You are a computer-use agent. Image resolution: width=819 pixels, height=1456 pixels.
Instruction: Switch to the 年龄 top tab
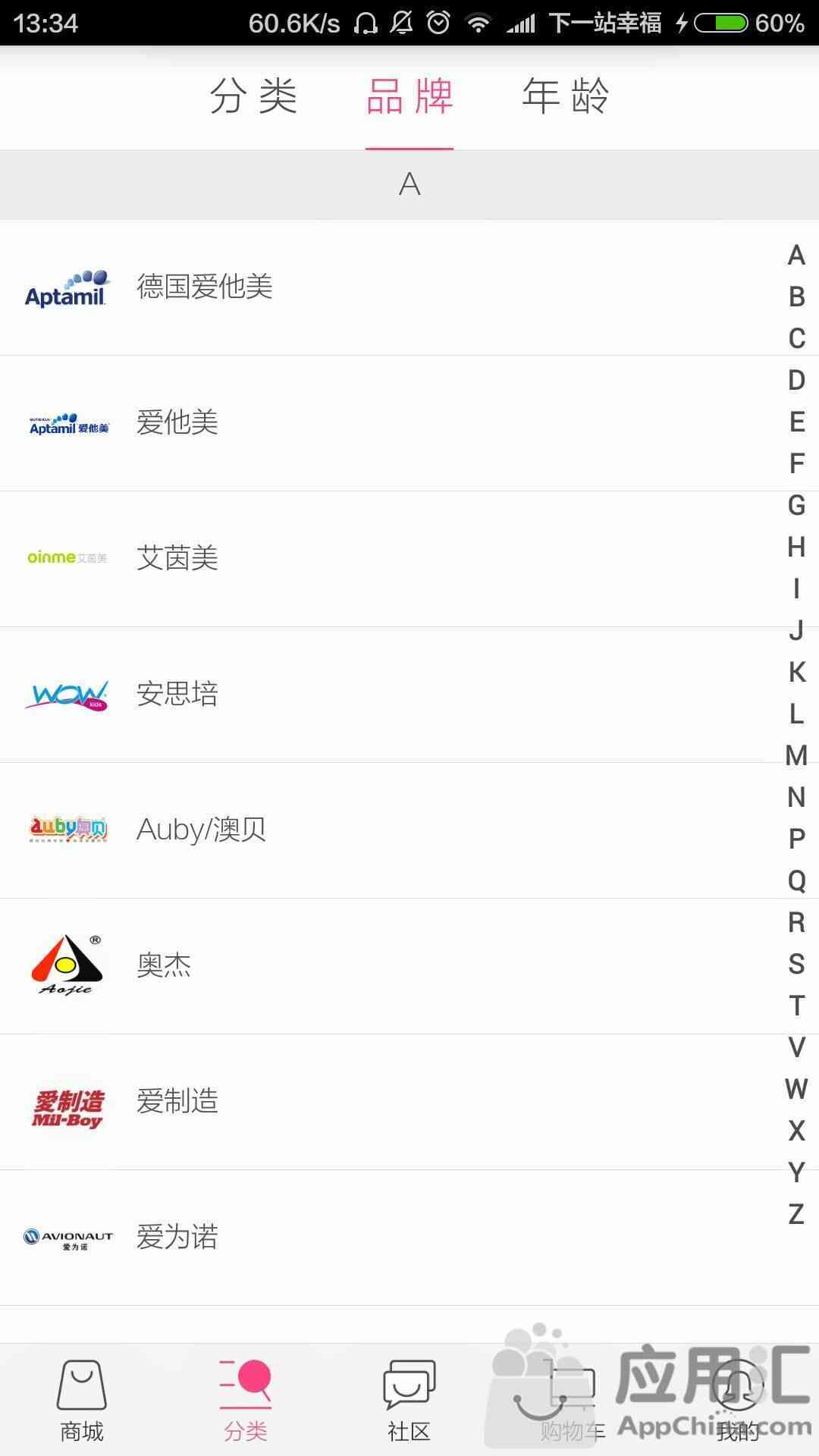click(566, 96)
